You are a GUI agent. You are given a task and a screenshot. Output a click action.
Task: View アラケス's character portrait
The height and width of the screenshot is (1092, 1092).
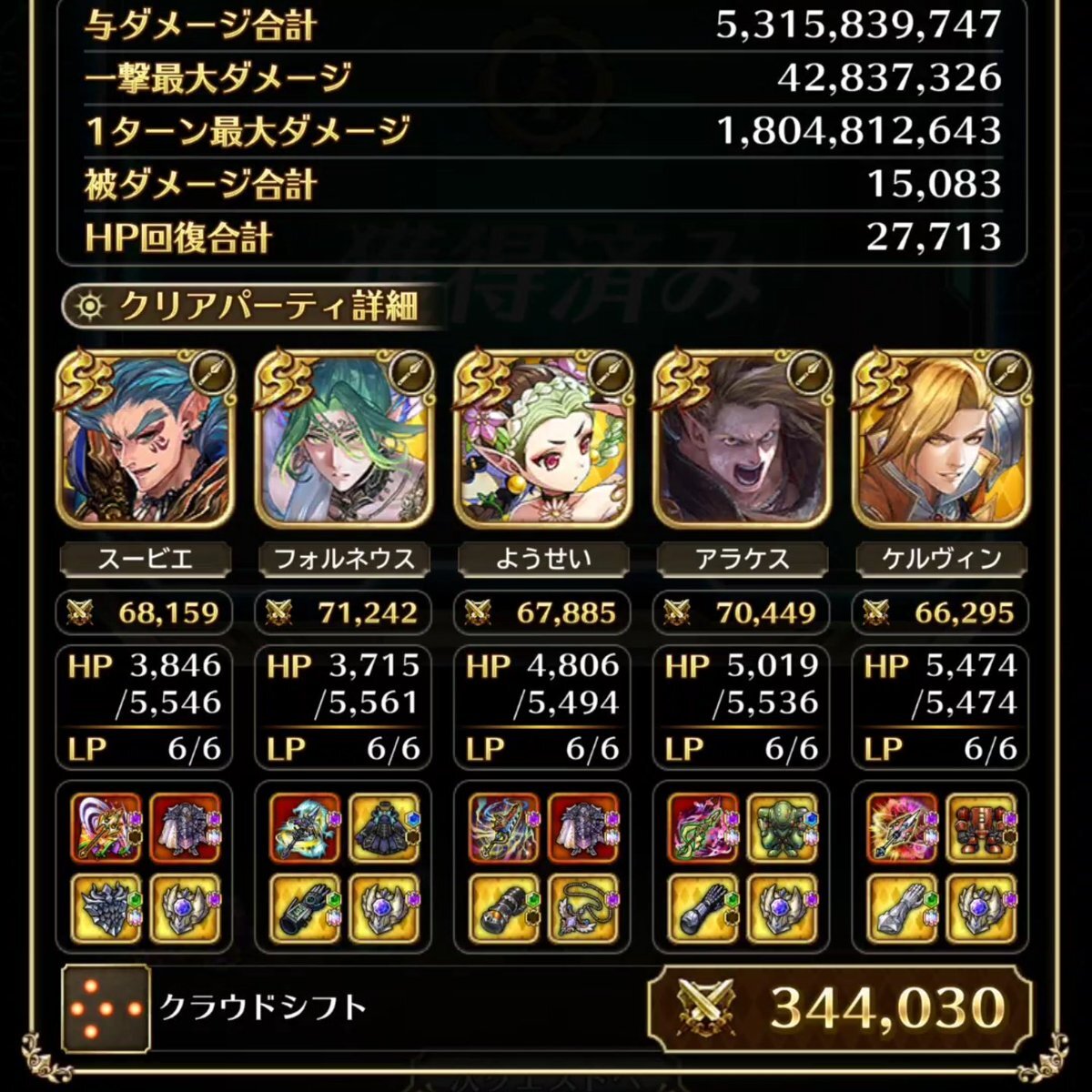click(743, 440)
